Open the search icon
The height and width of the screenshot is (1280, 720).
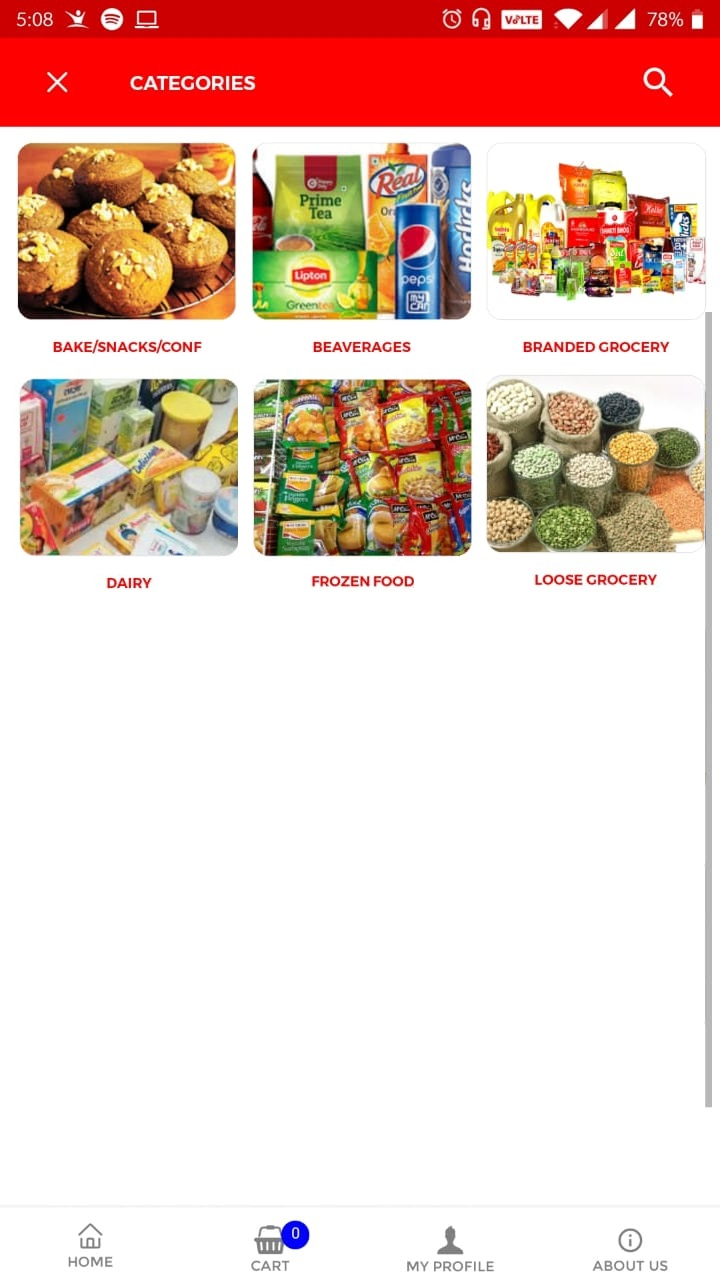coord(657,83)
